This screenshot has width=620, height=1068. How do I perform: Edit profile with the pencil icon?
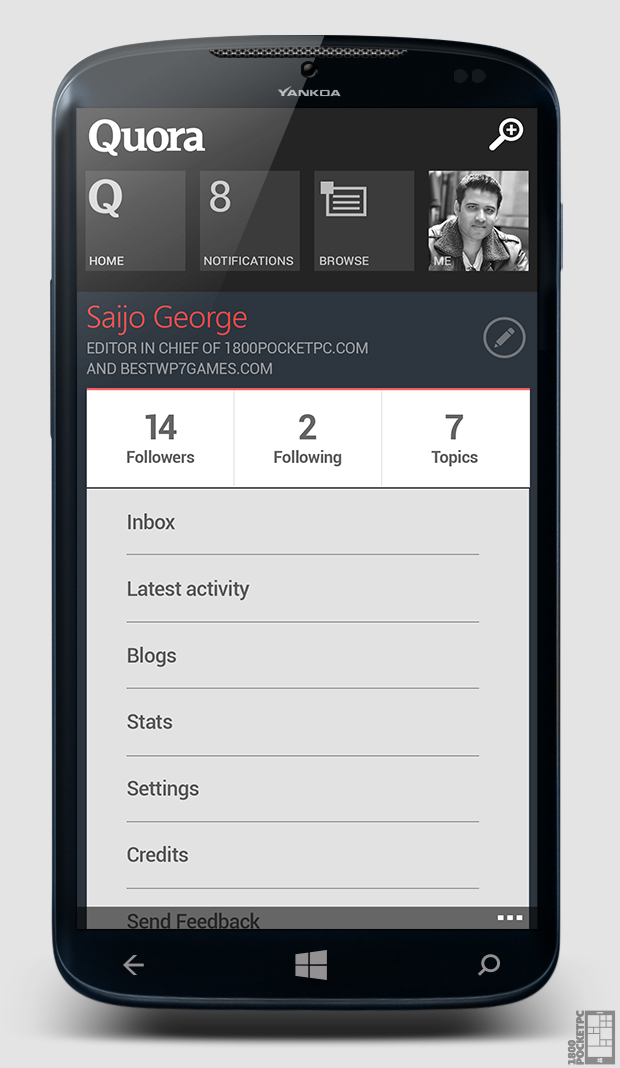[504, 338]
